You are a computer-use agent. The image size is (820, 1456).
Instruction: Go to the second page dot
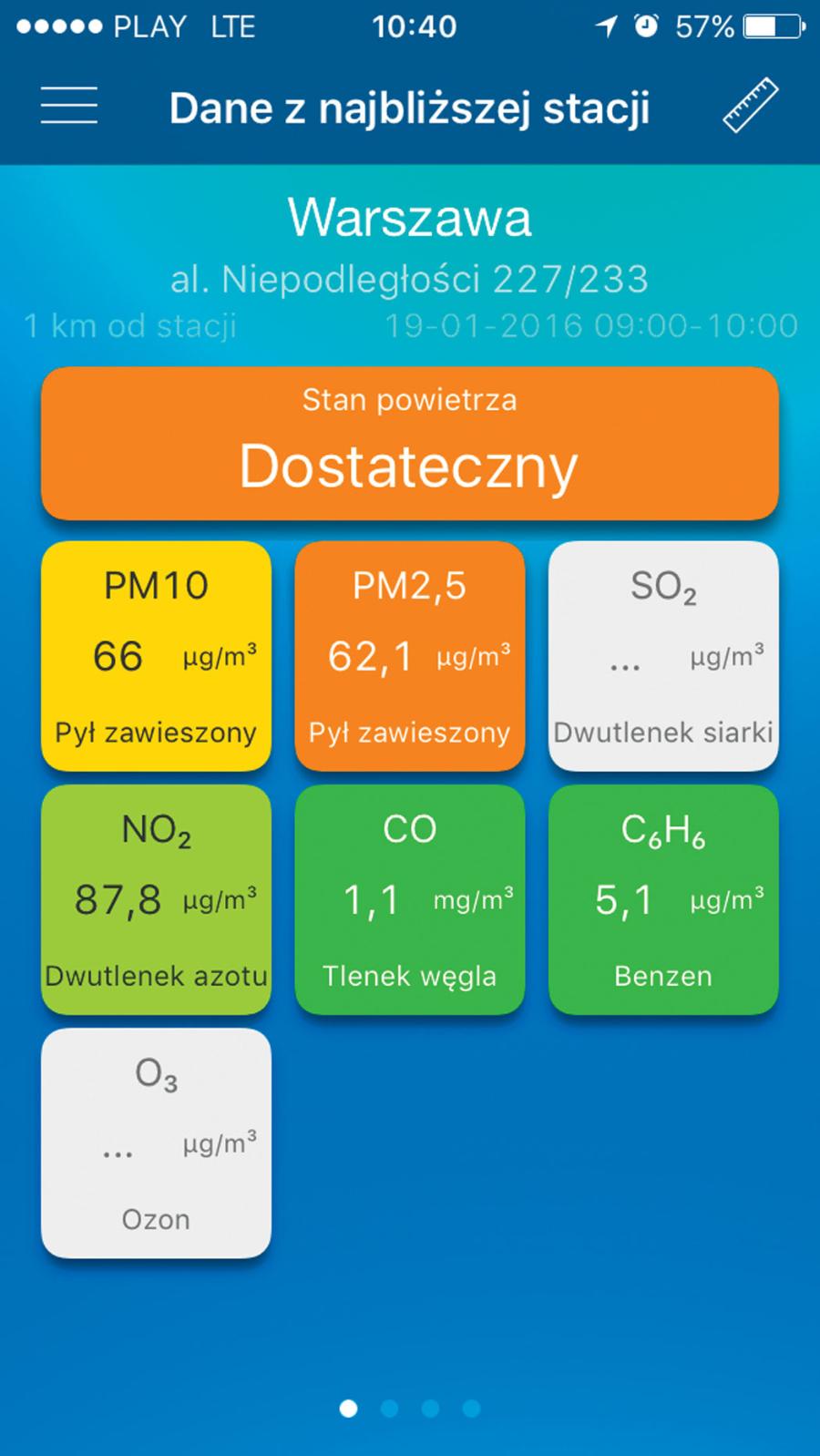click(x=389, y=1409)
